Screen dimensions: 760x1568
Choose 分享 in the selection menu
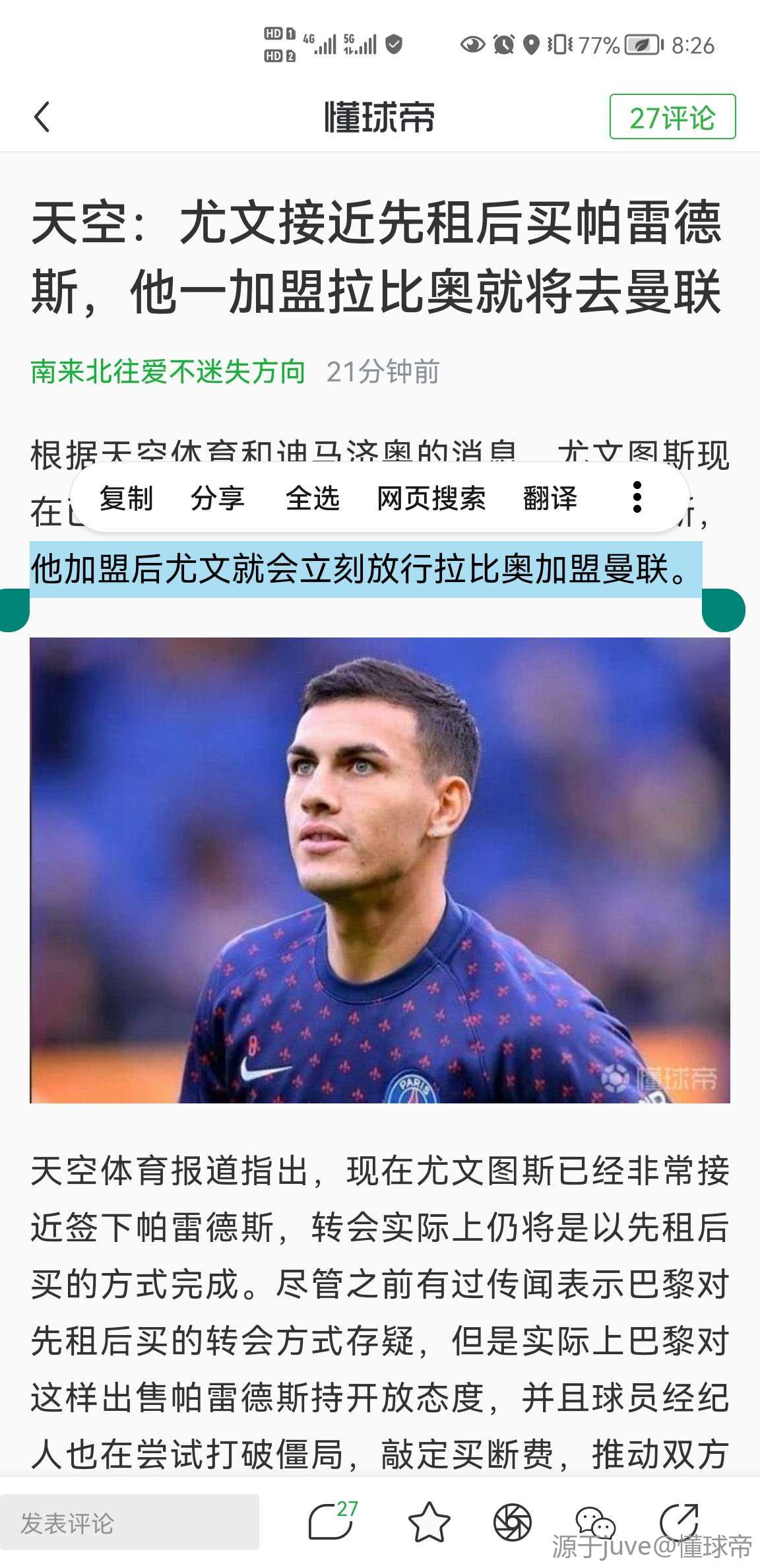[x=217, y=498]
